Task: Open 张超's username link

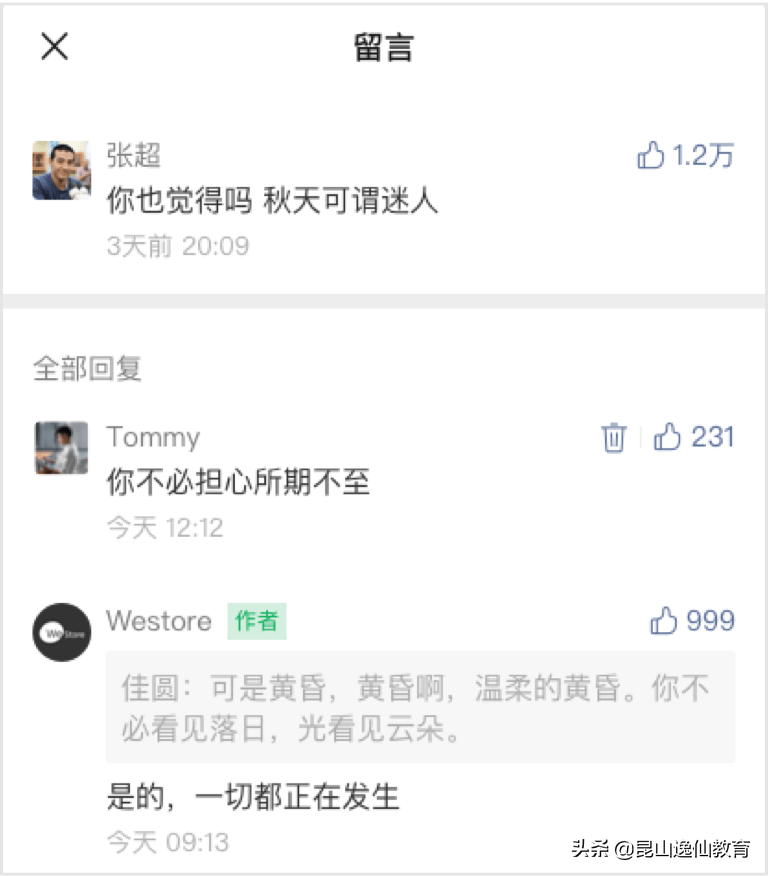Action: coord(131,154)
